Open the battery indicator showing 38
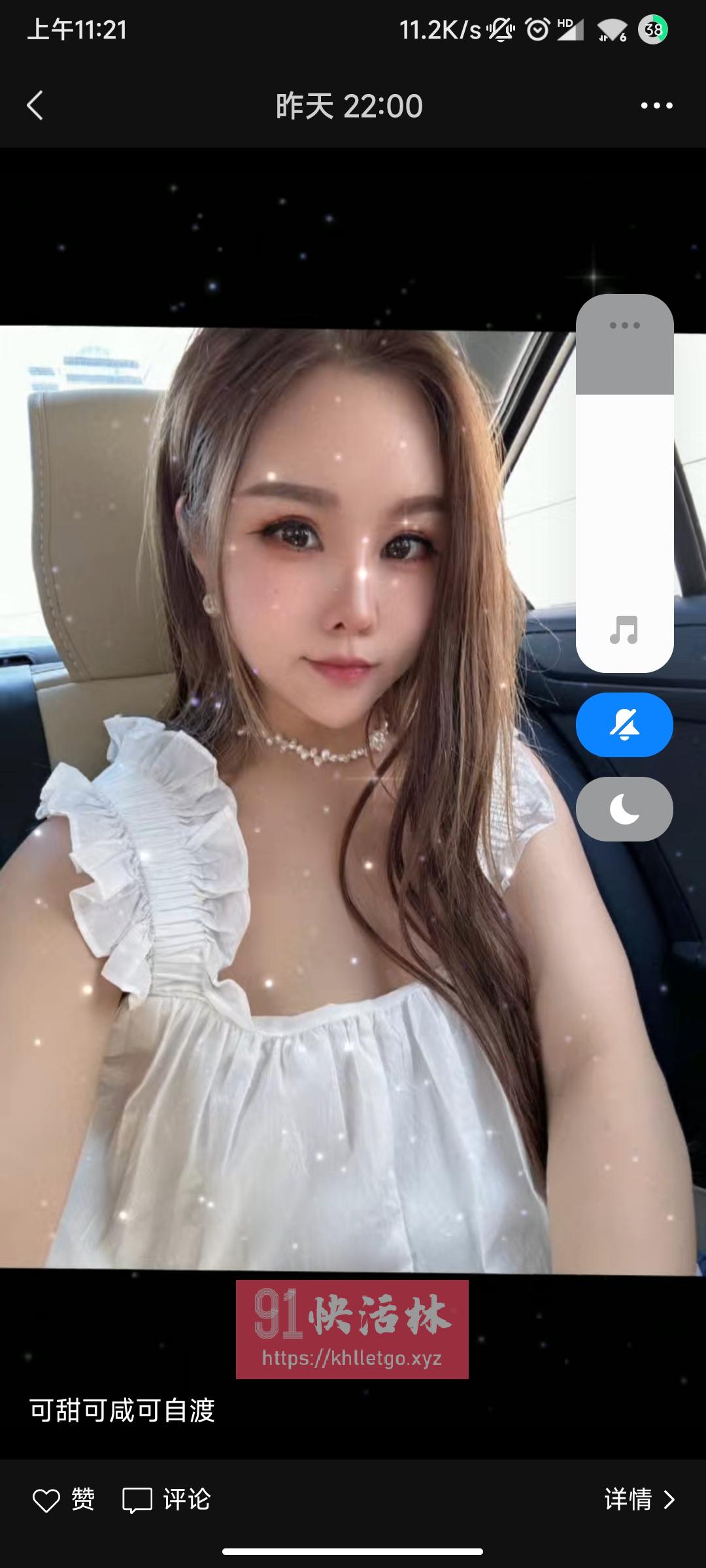 pyautogui.click(x=652, y=29)
